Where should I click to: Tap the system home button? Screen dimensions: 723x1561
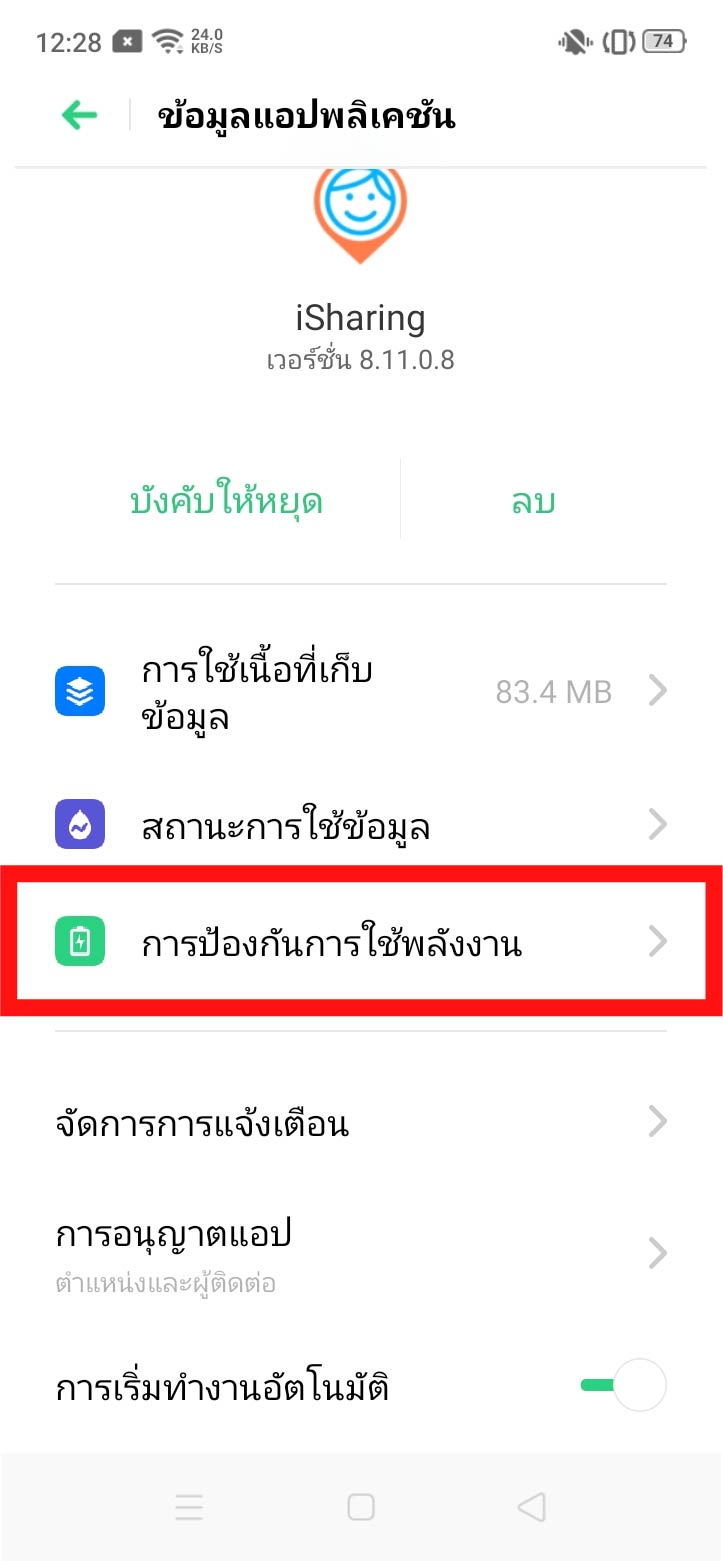click(x=360, y=1507)
